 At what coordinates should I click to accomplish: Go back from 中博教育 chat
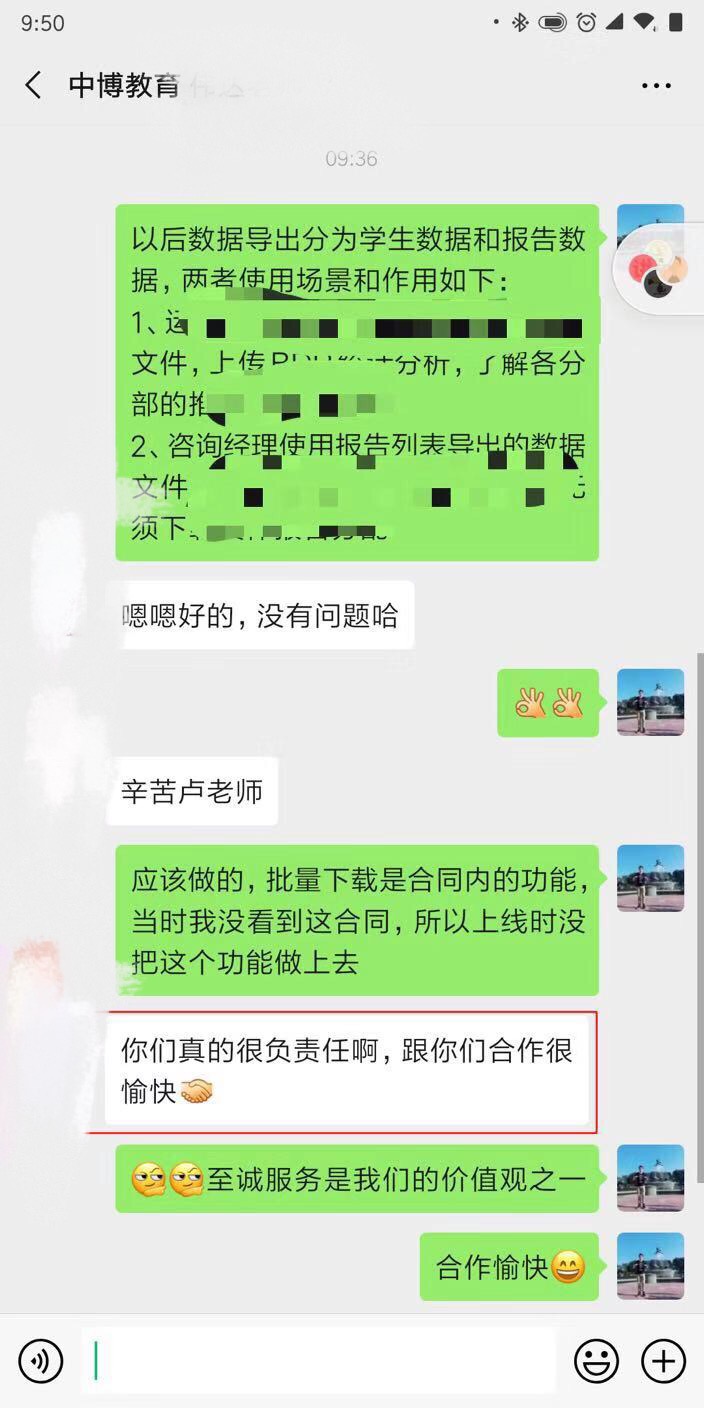pyautogui.click(x=33, y=85)
